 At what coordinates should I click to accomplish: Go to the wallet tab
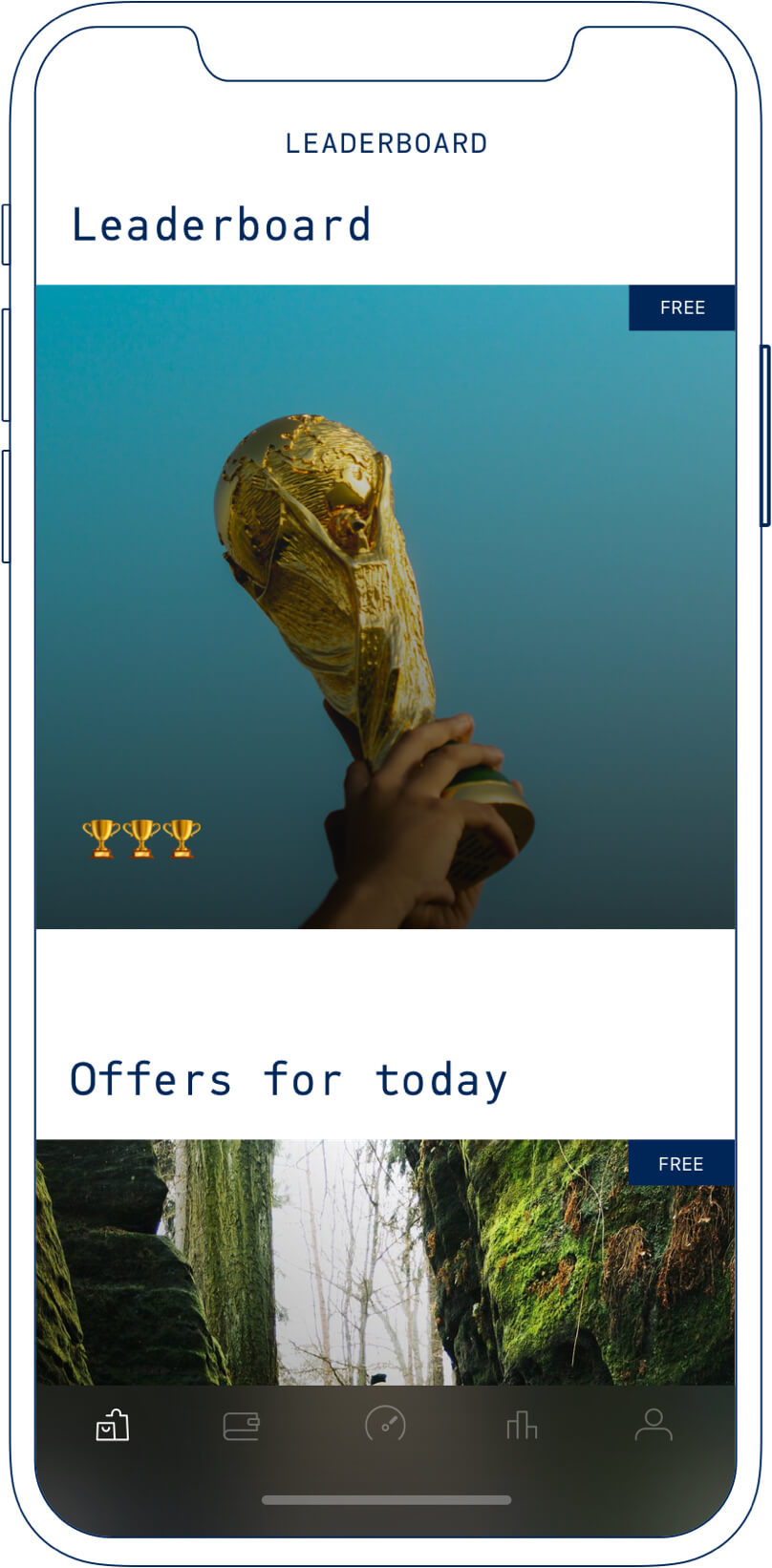[241, 1426]
